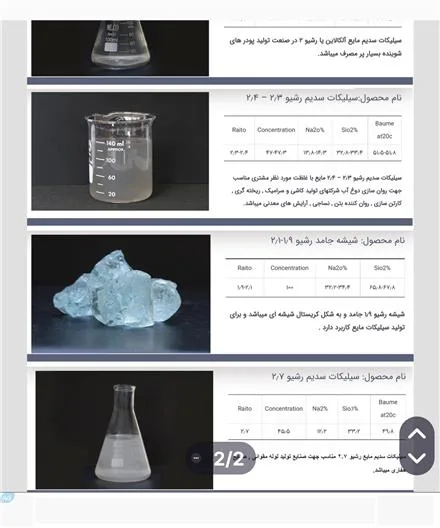The width and height of the screenshot is (440, 528).
Task: Go to the next page with the down arrow
Action: [417, 458]
